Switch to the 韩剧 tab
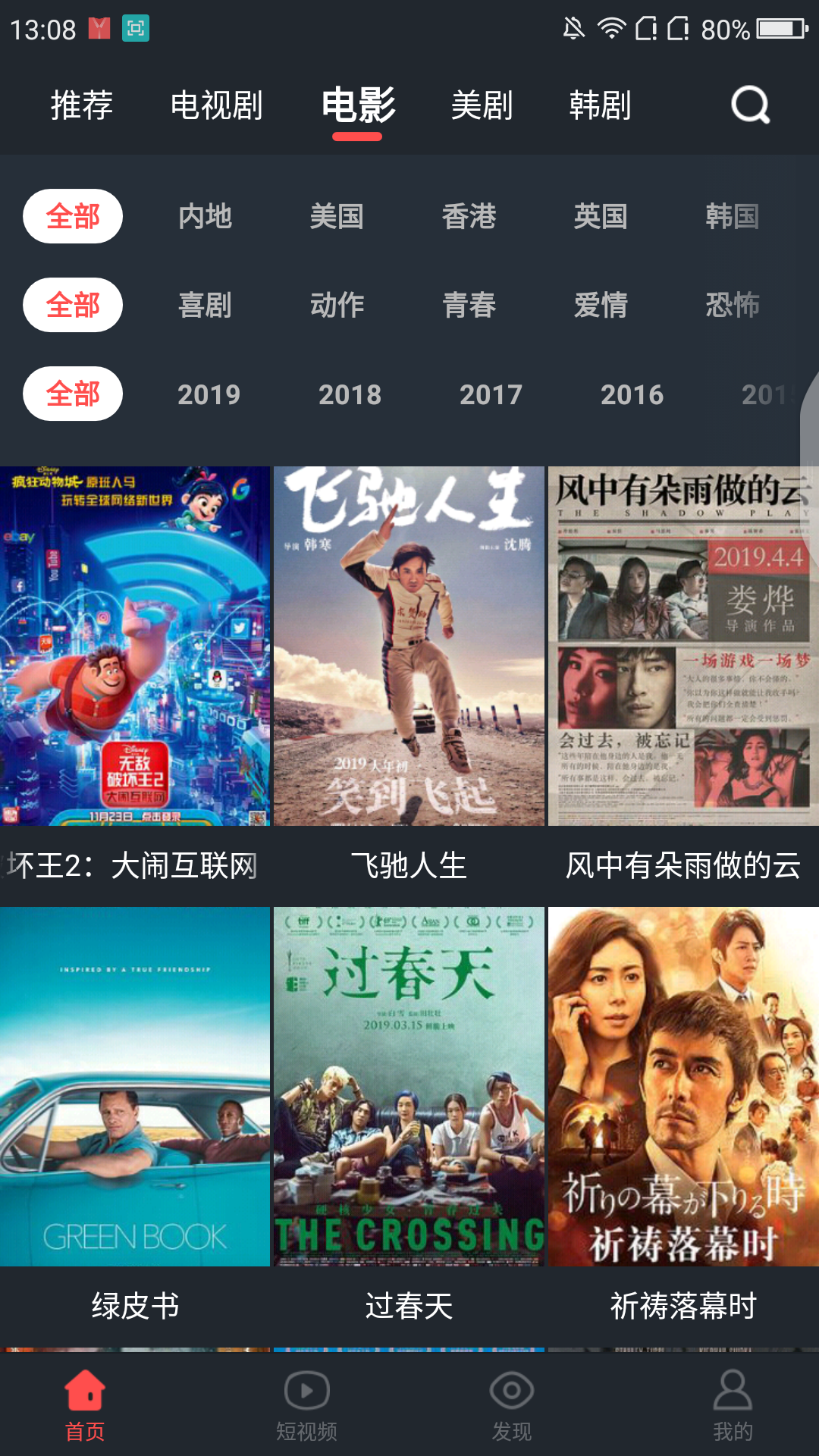The width and height of the screenshot is (819, 1456). click(599, 106)
